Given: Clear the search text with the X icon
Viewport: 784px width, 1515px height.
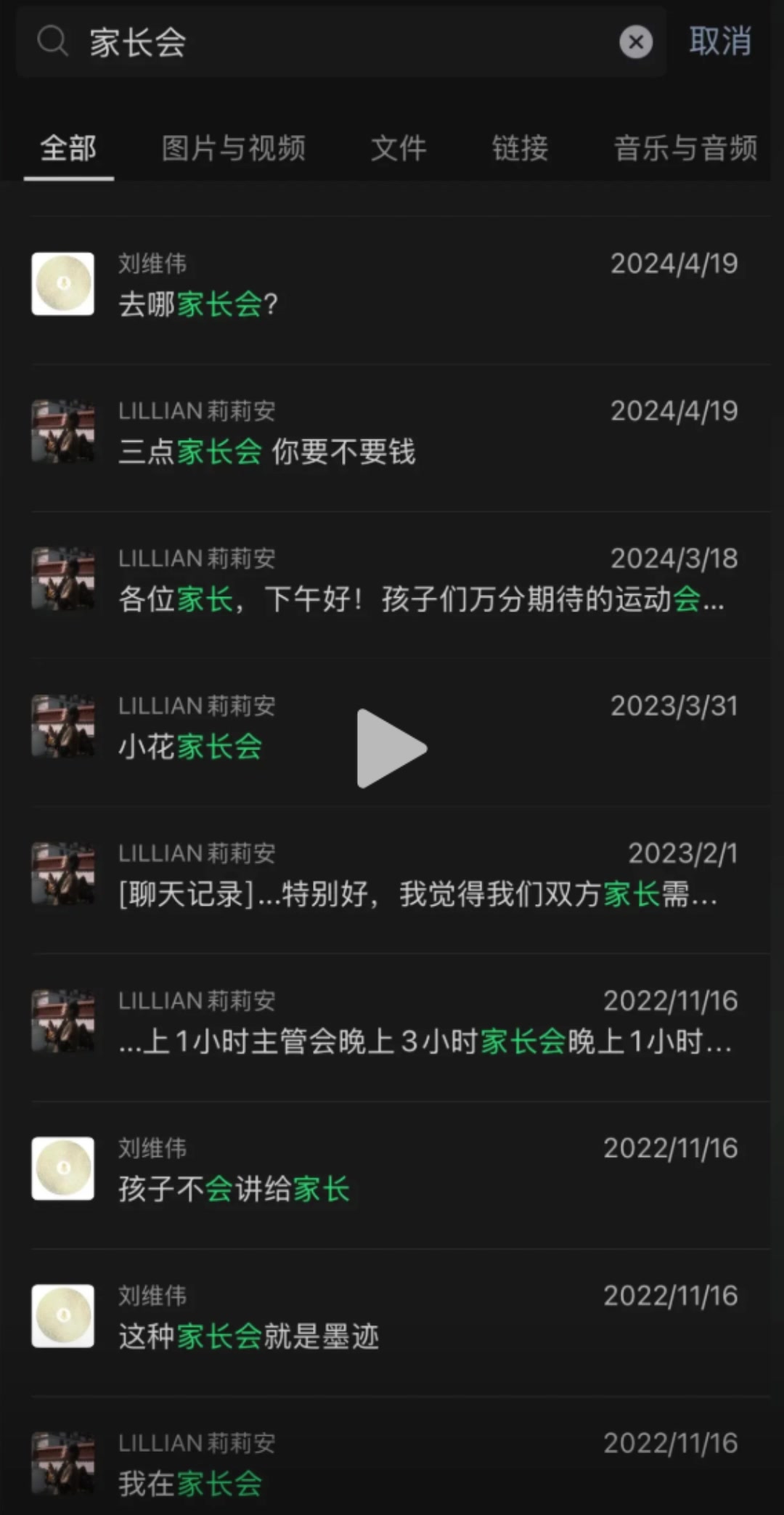Looking at the screenshot, I should (x=637, y=42).
